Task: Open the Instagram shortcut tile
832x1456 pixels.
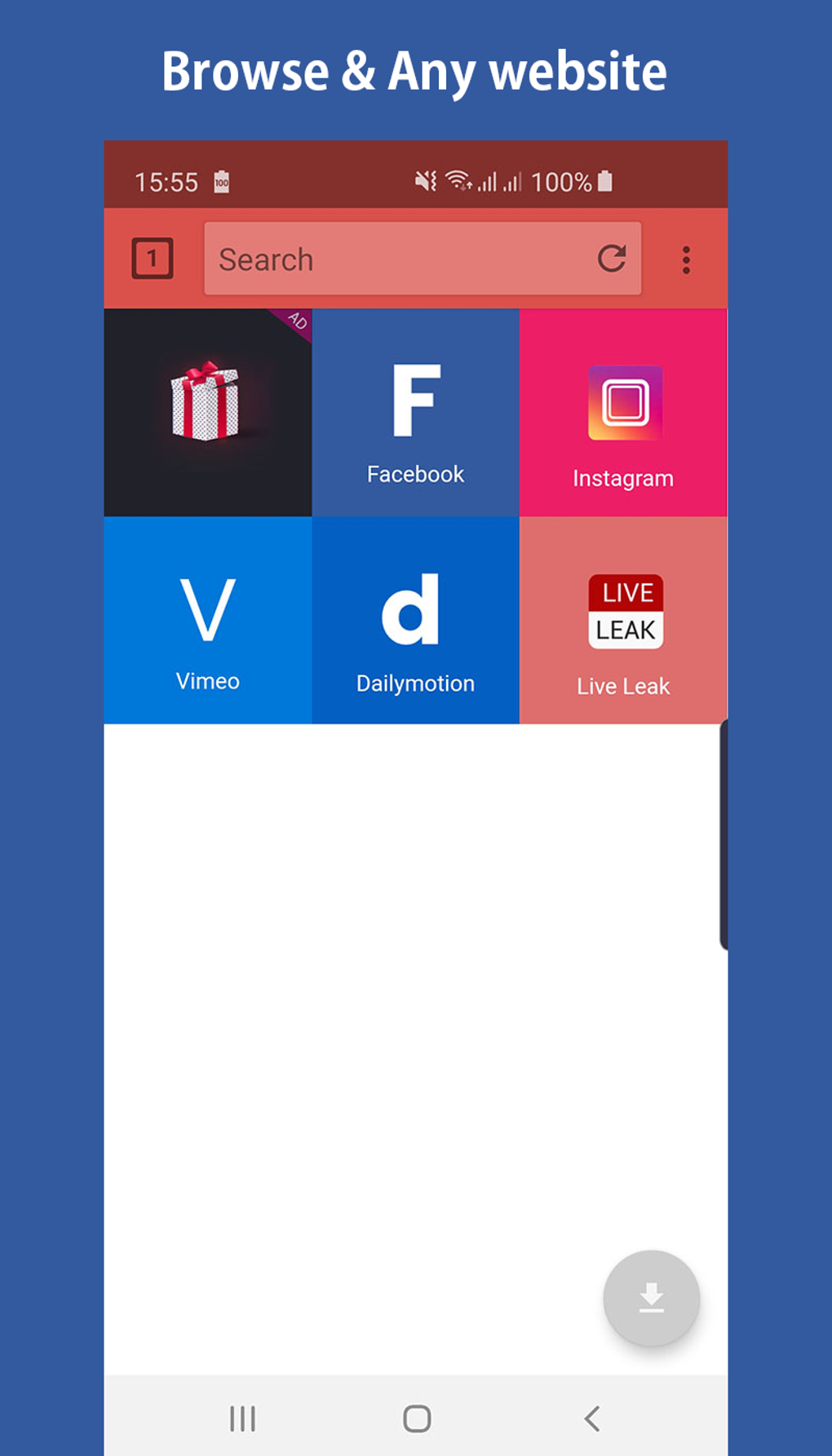Action: (x=622, y=410)
